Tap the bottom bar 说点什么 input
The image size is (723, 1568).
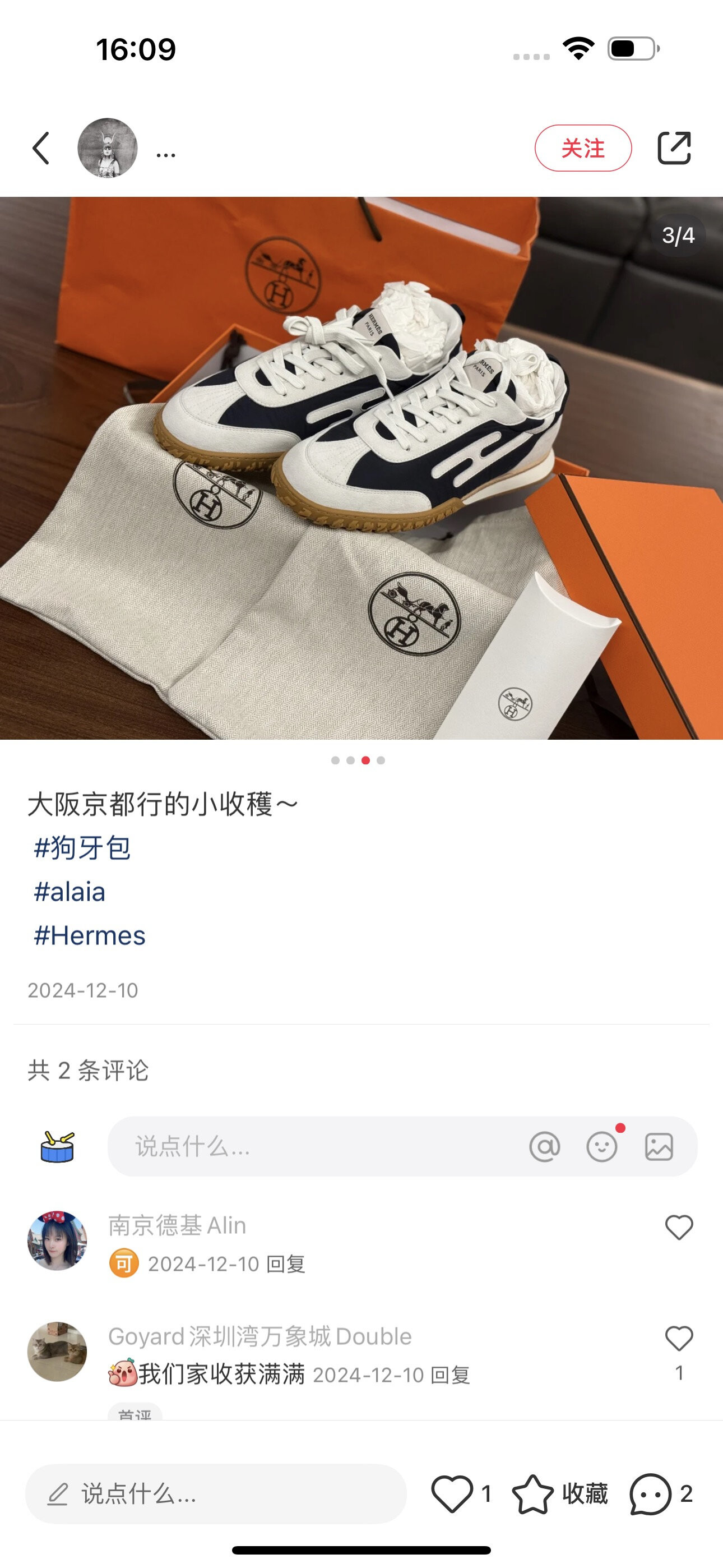pos(215,1494)
